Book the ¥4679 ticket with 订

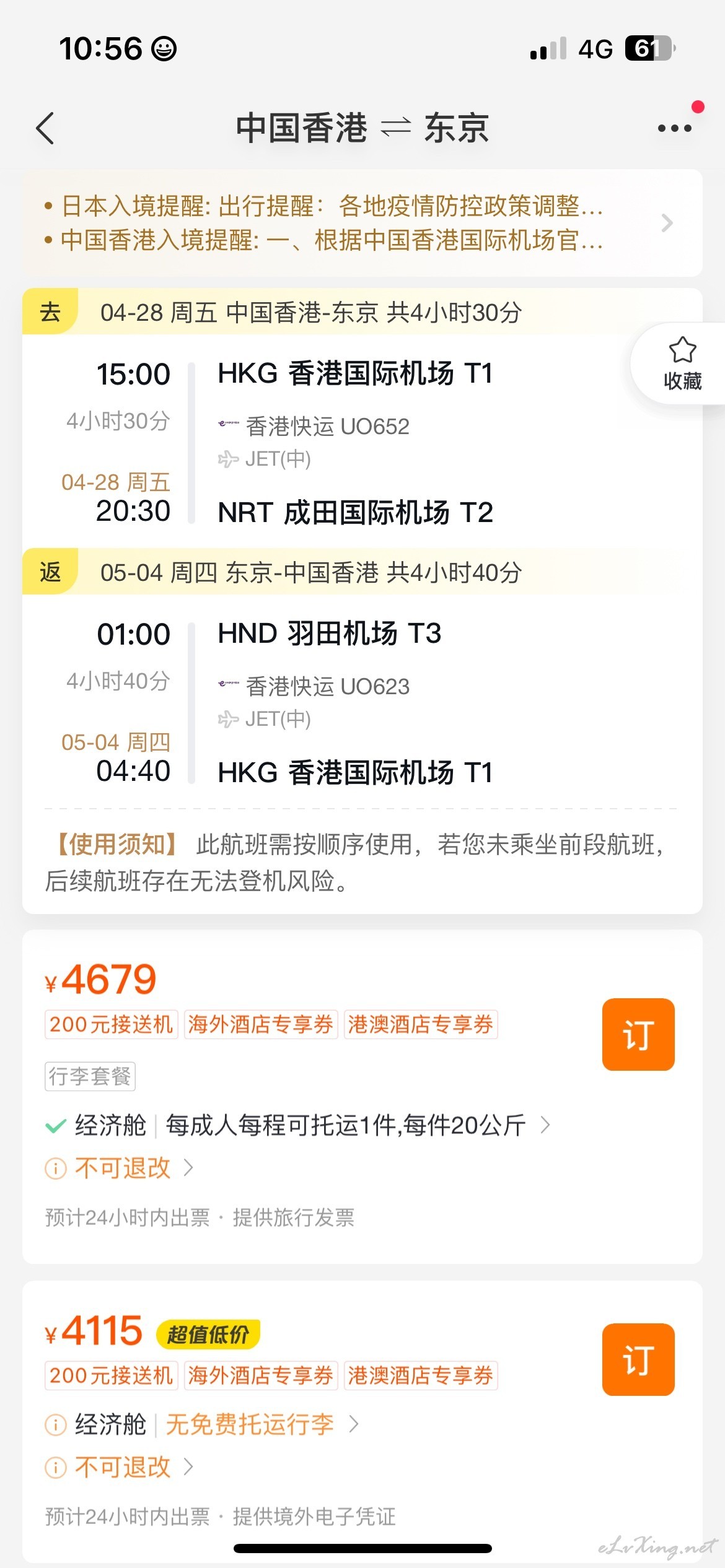[638, 1034]
